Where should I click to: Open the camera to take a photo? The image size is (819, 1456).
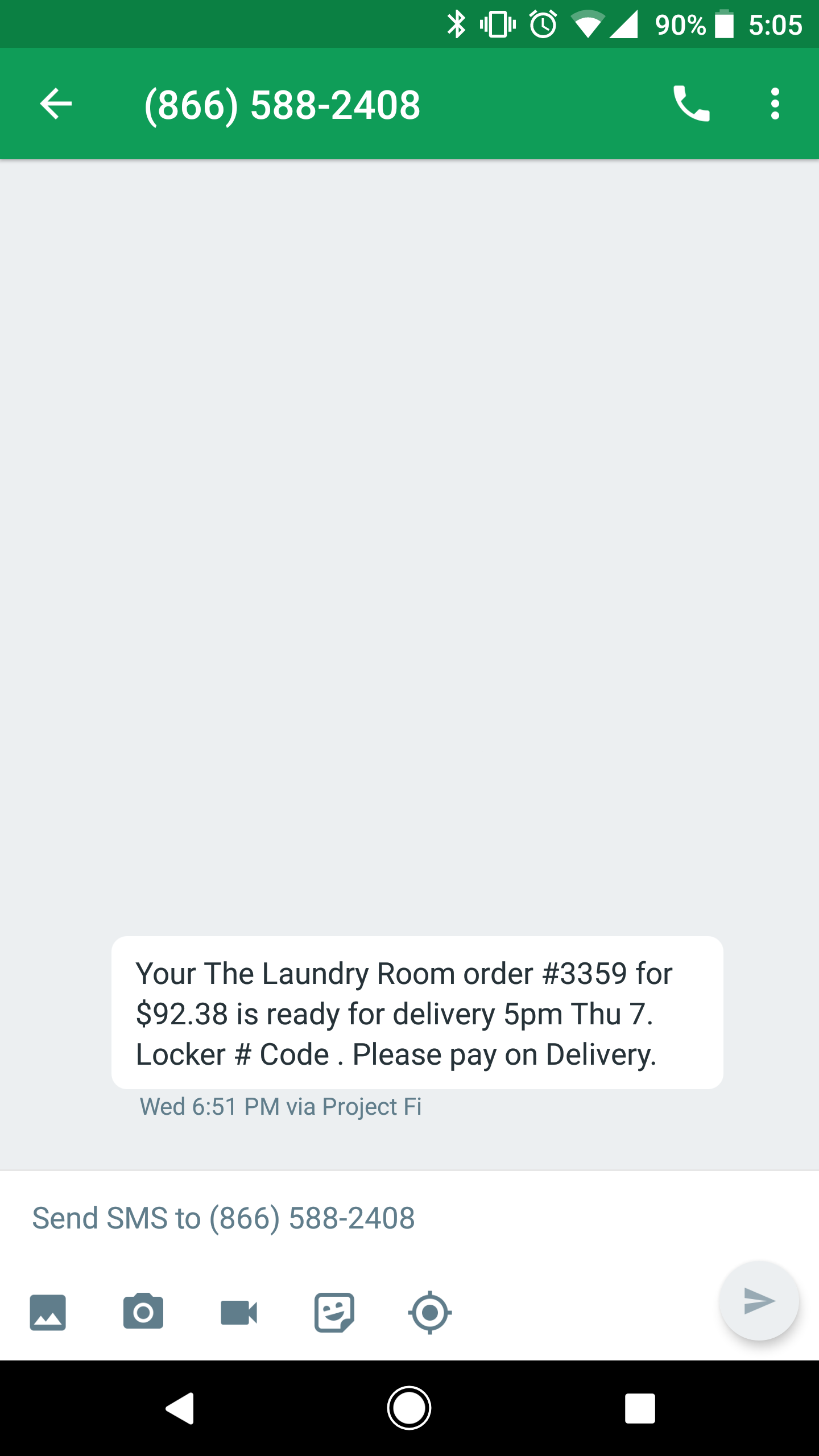pos(143,1312)
